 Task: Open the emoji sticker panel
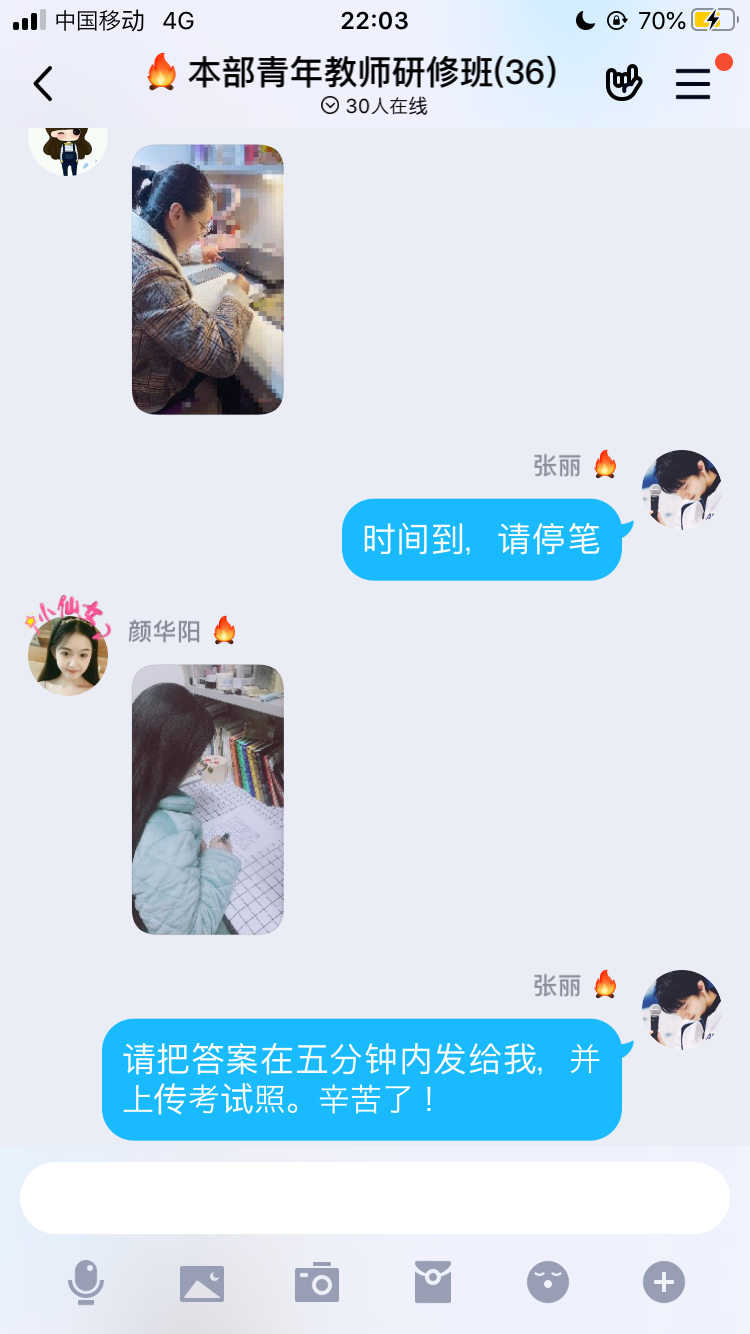click(x=548, y=1282)
